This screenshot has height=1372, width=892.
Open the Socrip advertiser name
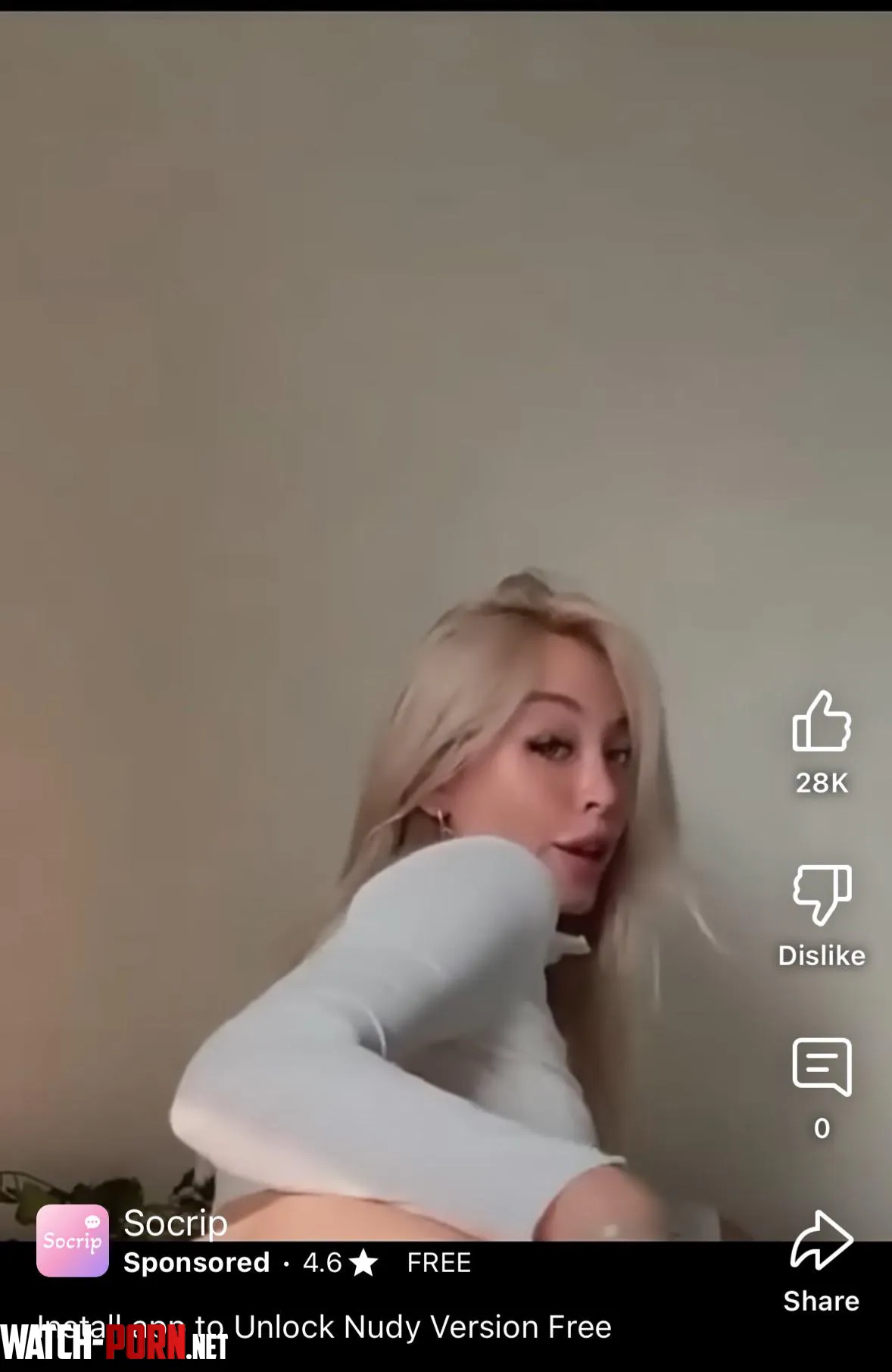176,1224
